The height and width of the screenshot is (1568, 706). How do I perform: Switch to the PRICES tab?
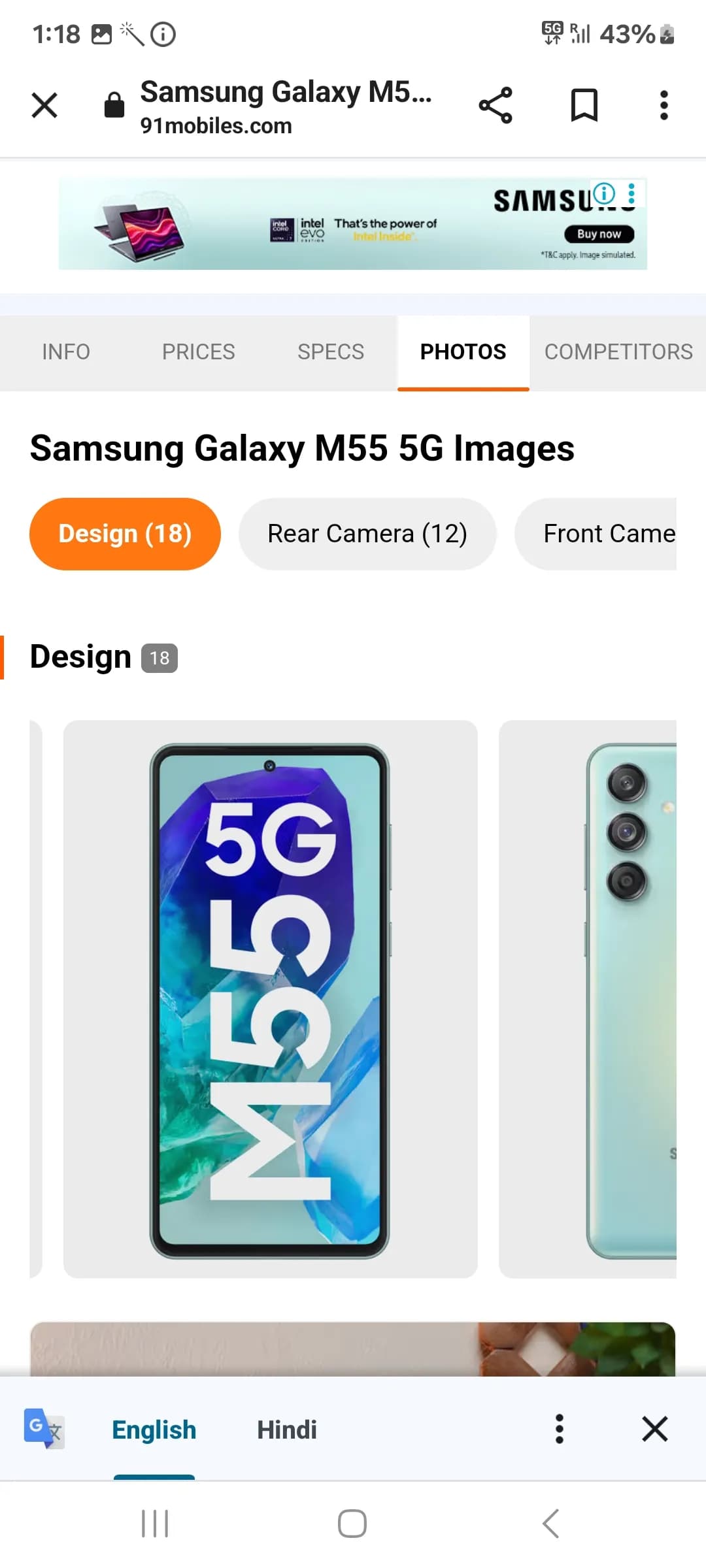(x=198, y=352)
